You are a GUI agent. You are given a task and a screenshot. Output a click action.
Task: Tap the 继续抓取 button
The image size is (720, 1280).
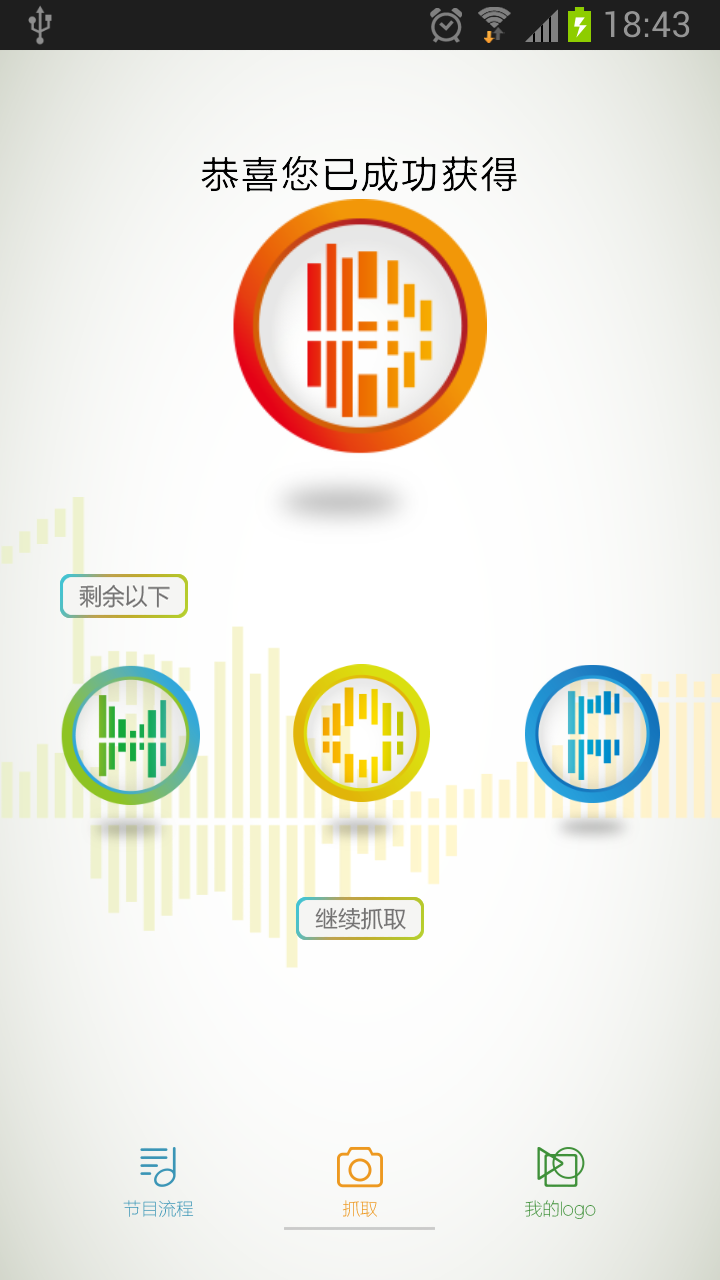pos(360,919)
